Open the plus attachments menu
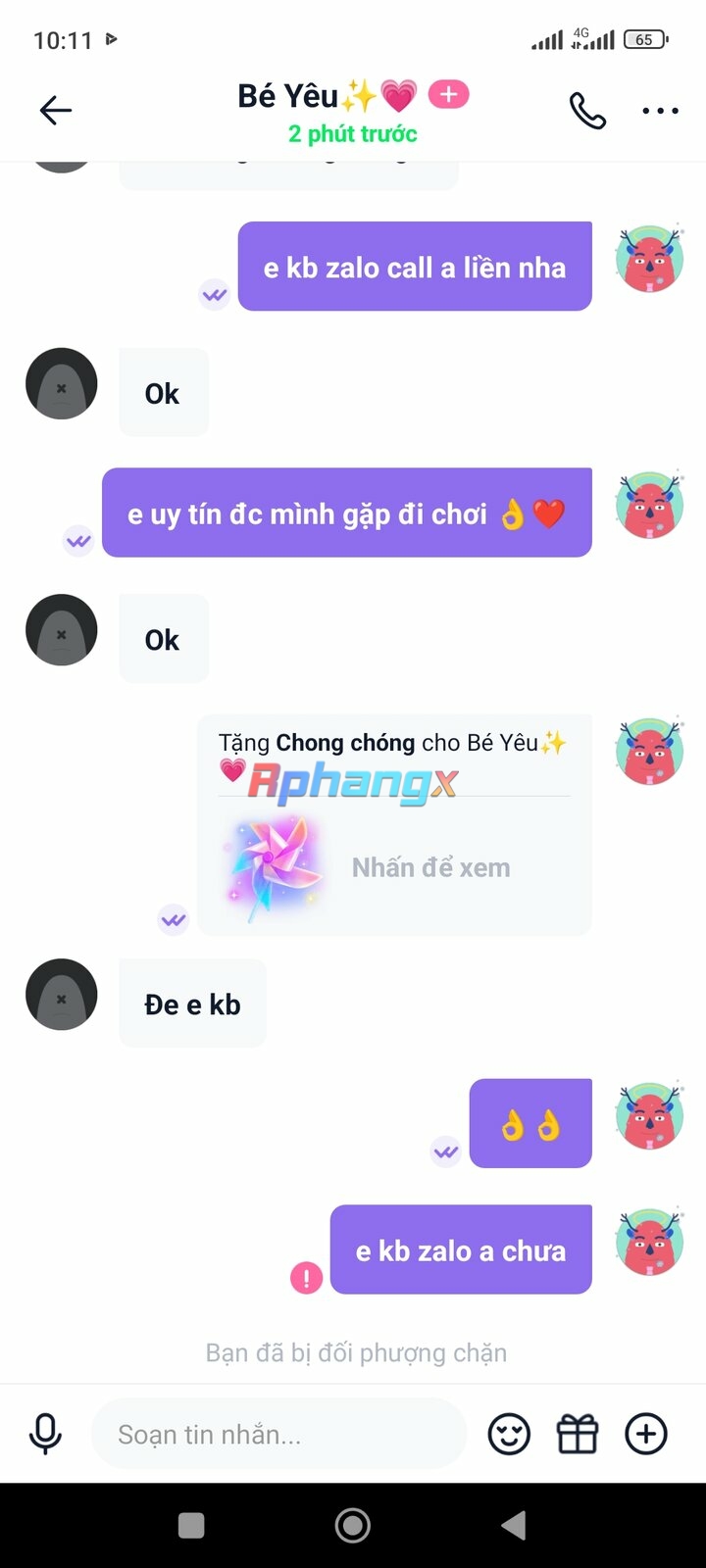Viewport: 706px width, 1568px height. pyautogui.click(x=646, y=1434)
